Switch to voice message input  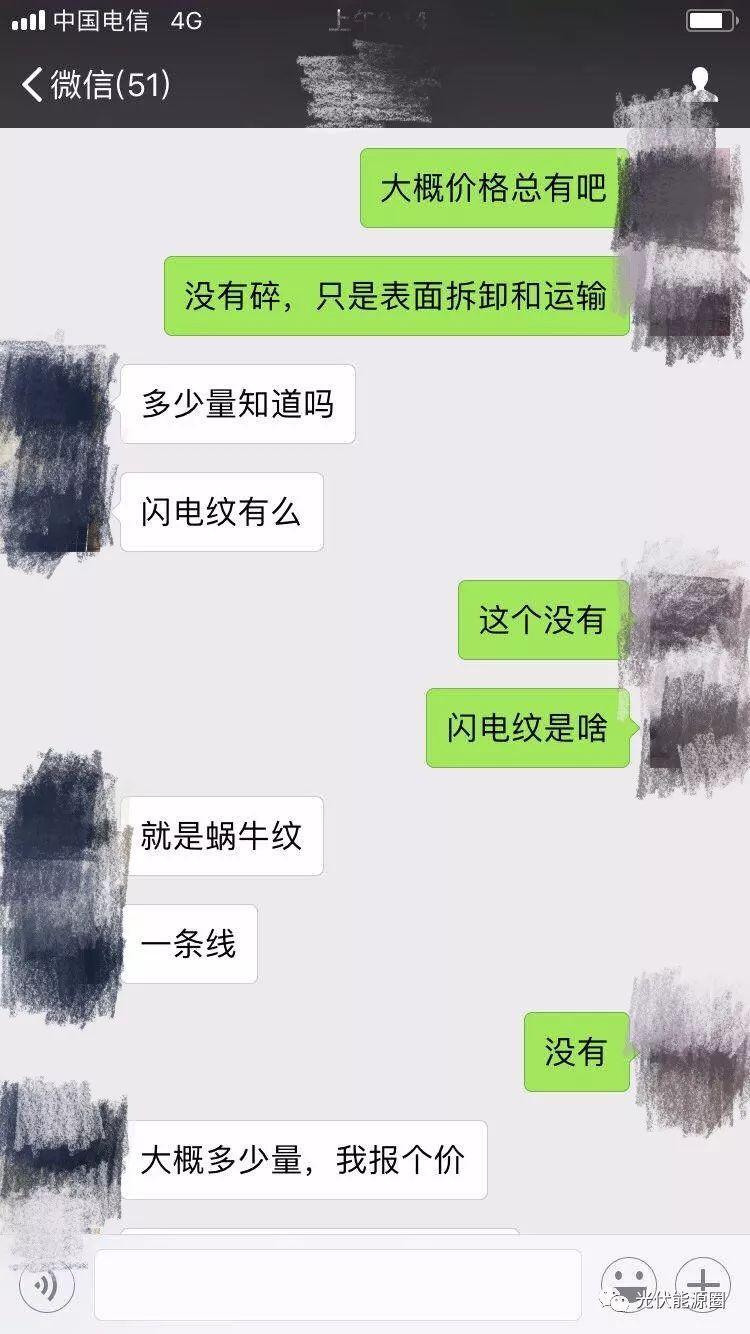click(47, 1285)
